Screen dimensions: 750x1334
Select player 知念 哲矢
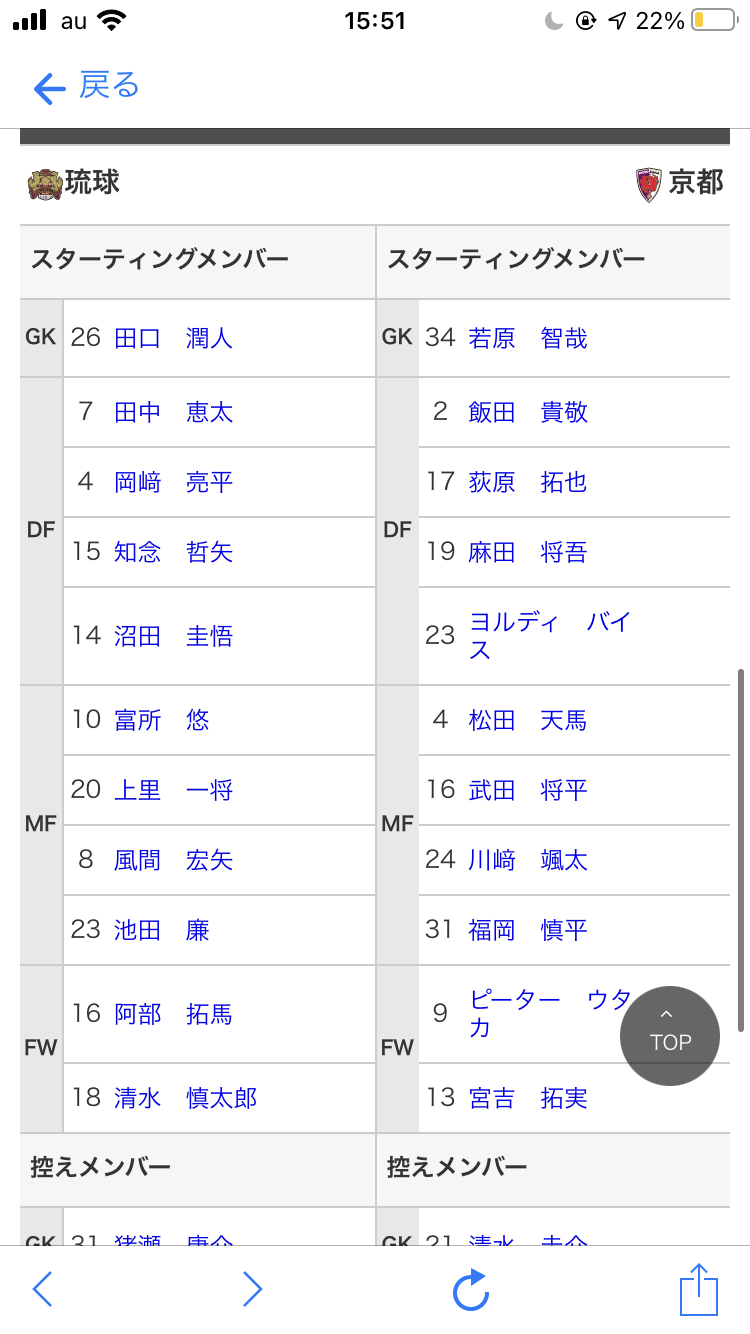[173, 552]
